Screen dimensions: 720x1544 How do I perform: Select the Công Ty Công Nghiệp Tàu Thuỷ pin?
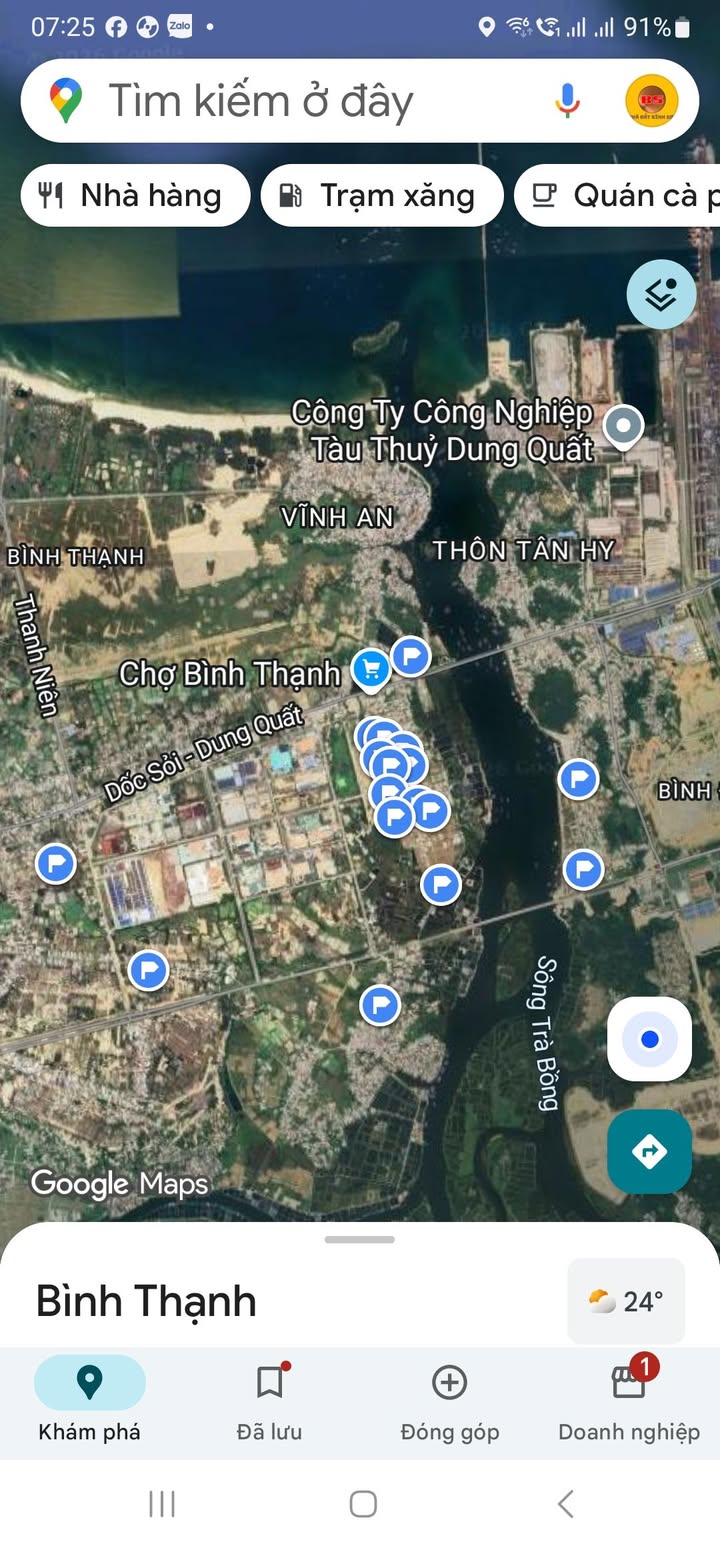[x=624, y=426]
